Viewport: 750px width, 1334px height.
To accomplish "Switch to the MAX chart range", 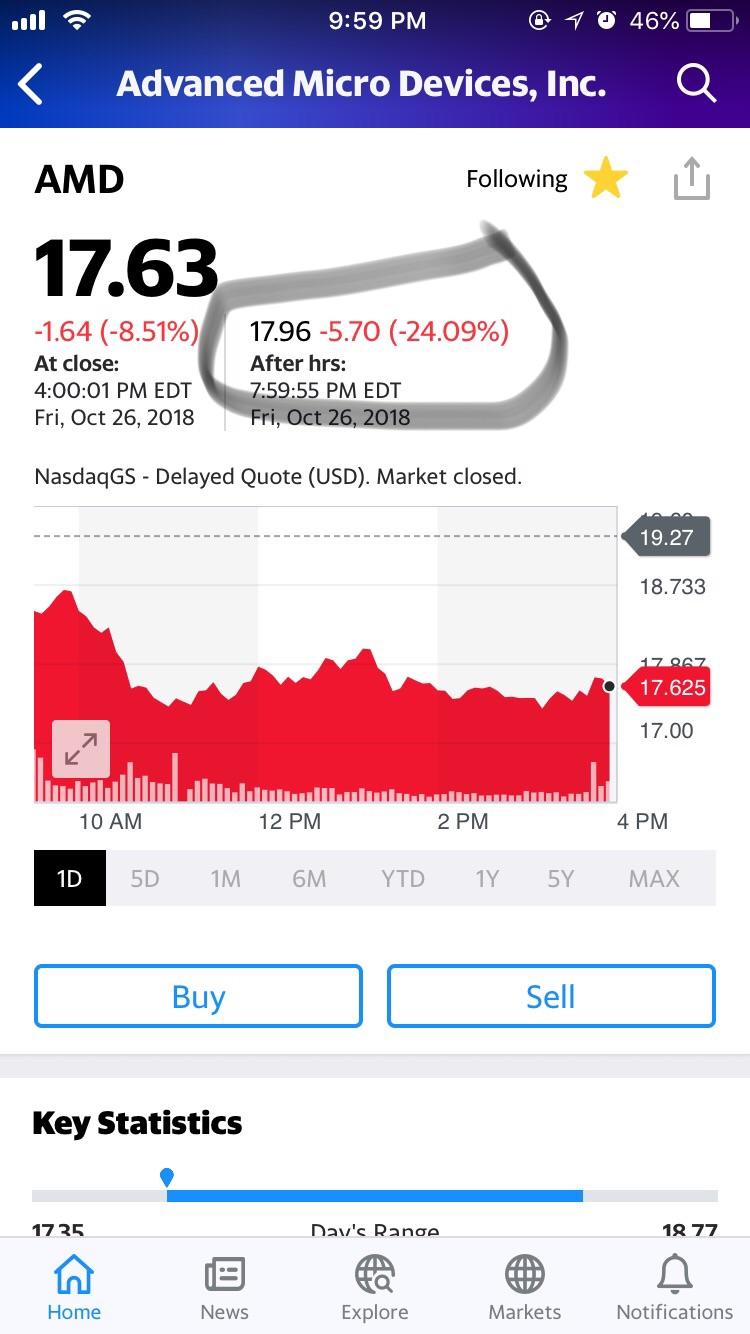I will coord(653,878).
